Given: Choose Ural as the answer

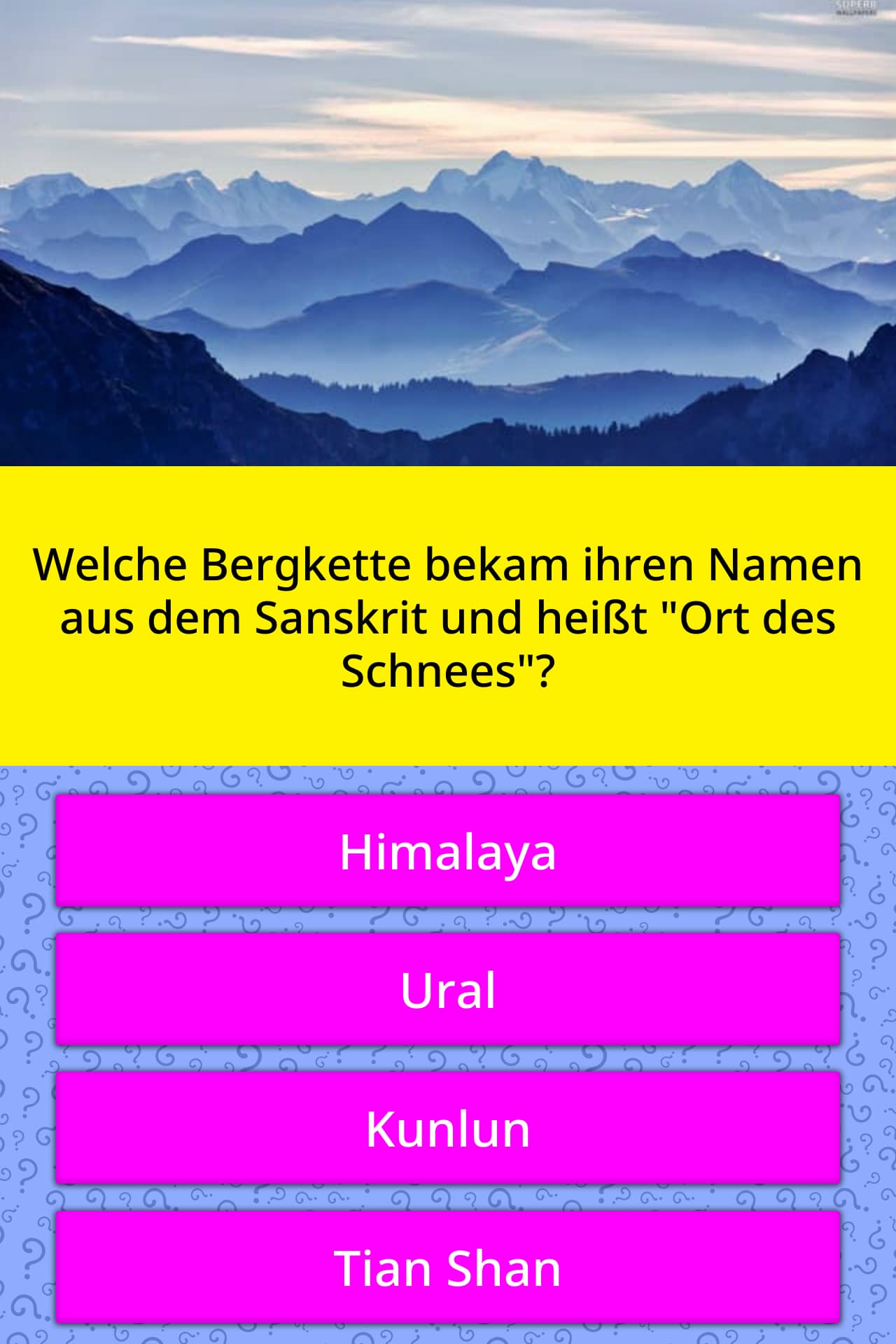Looking at the screenshot, I should click(448, 989).
